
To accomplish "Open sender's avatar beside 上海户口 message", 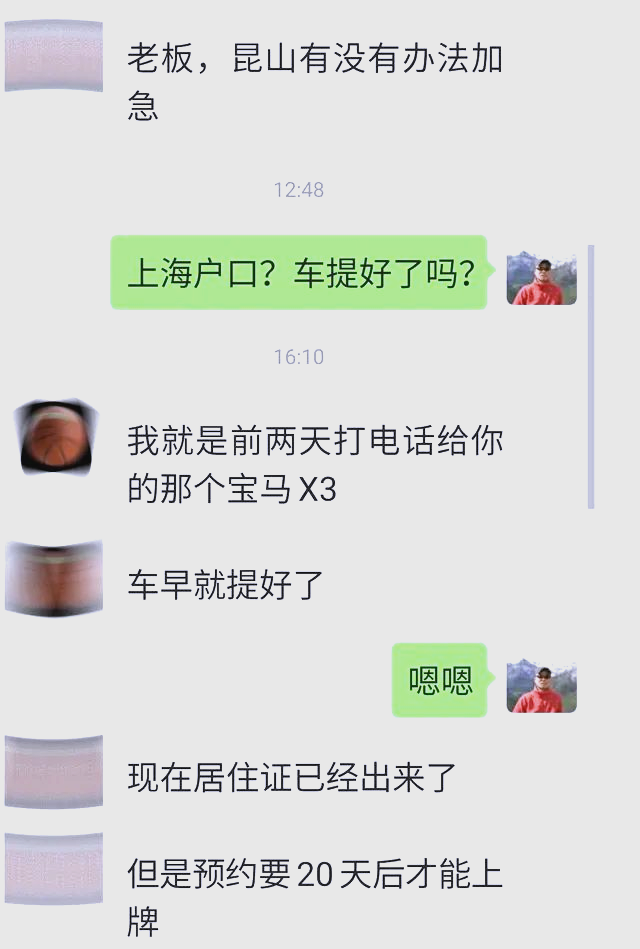I will click(541, 278).
